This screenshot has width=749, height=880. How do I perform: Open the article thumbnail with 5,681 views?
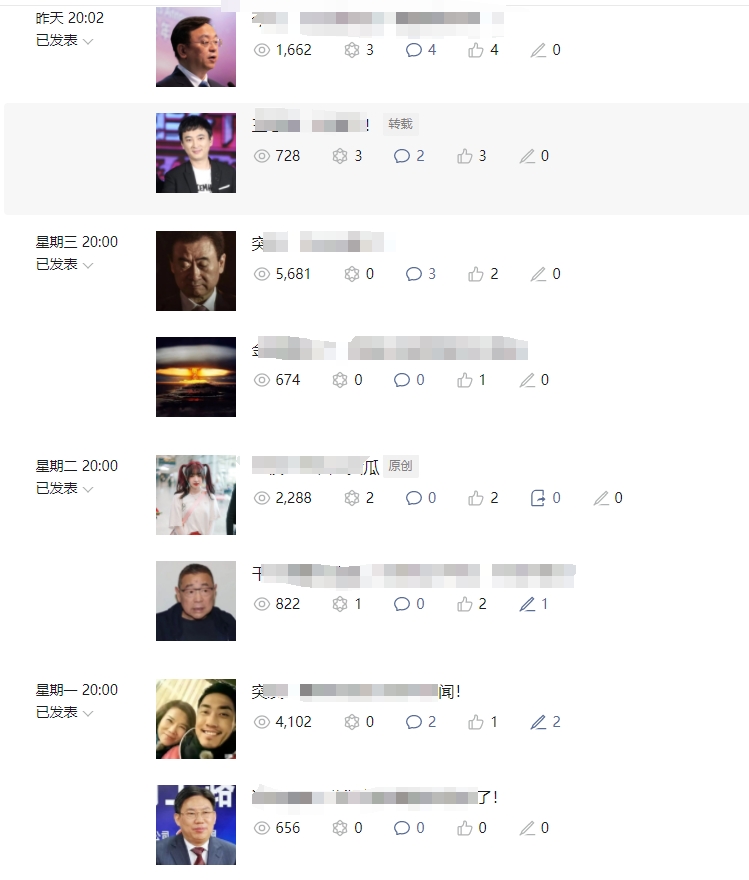coord(196,271)
